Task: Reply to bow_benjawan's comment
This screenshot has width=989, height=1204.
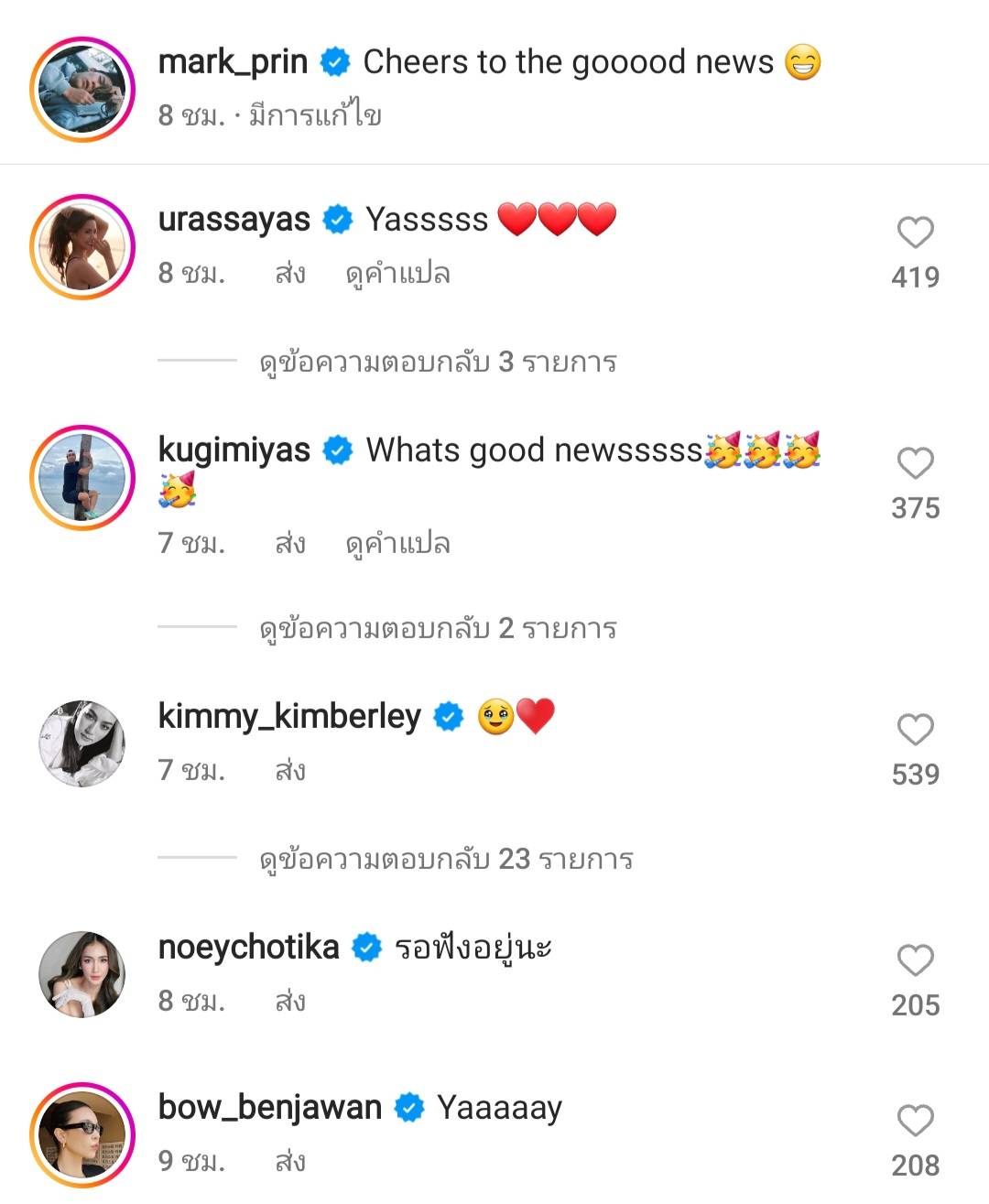Action: 289,1161
